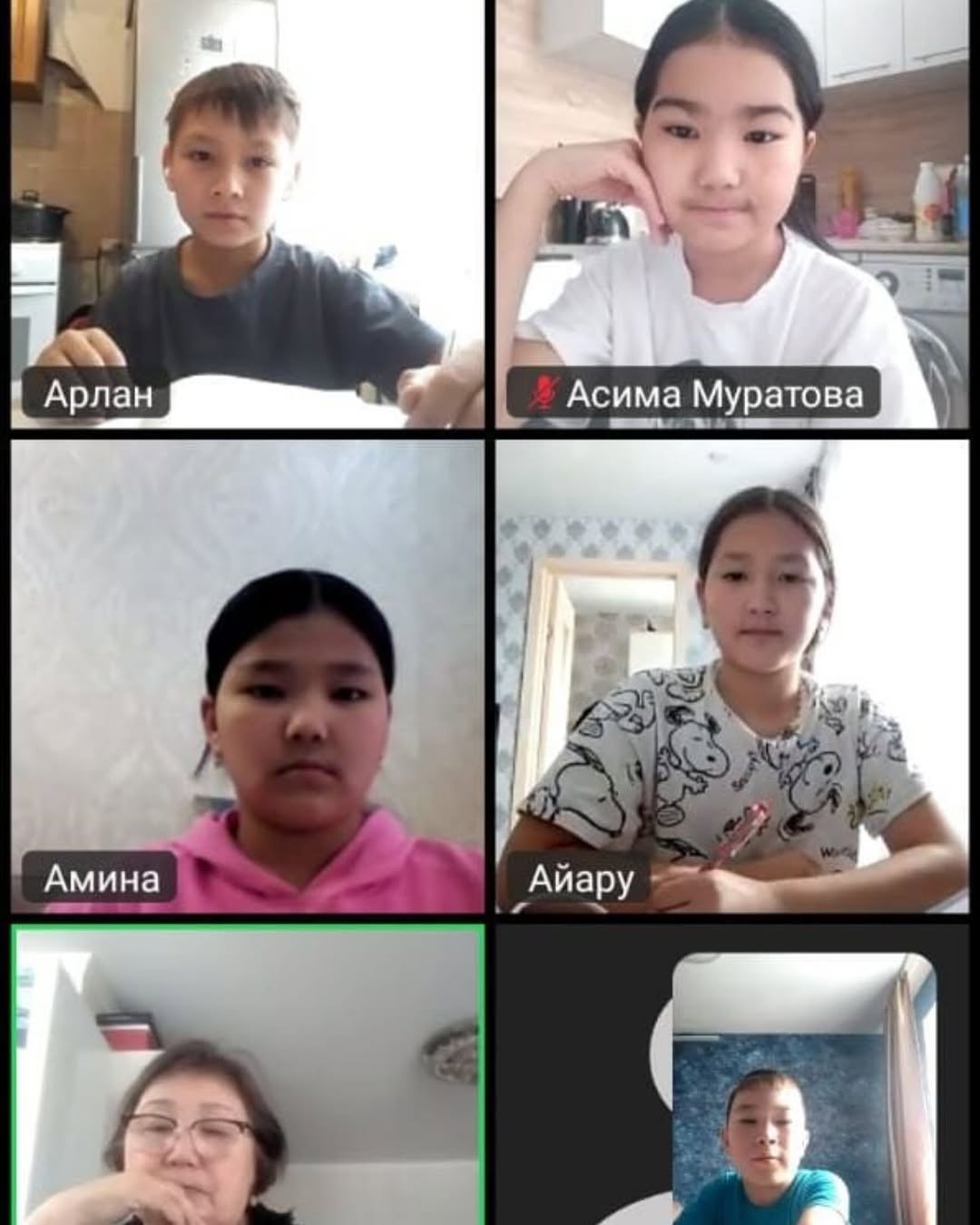Open the self-view preview tile
Image resolution: width=980 pixels, height=1225 pixels.
pos(803,1089)
